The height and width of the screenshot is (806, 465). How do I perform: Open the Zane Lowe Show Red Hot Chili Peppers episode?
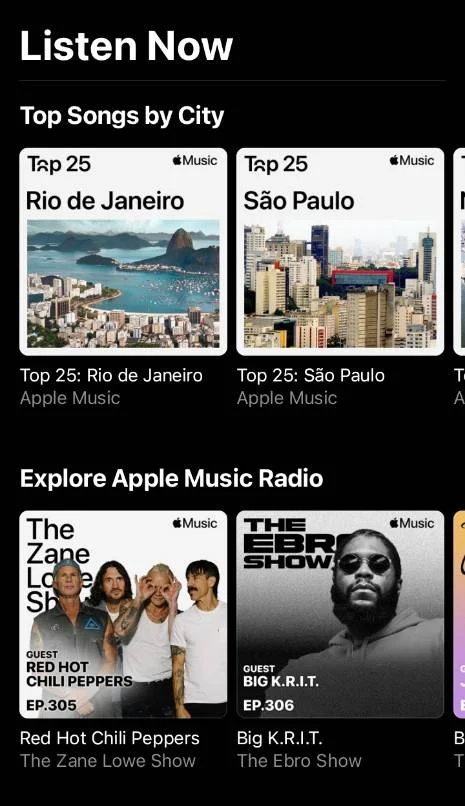123,614
